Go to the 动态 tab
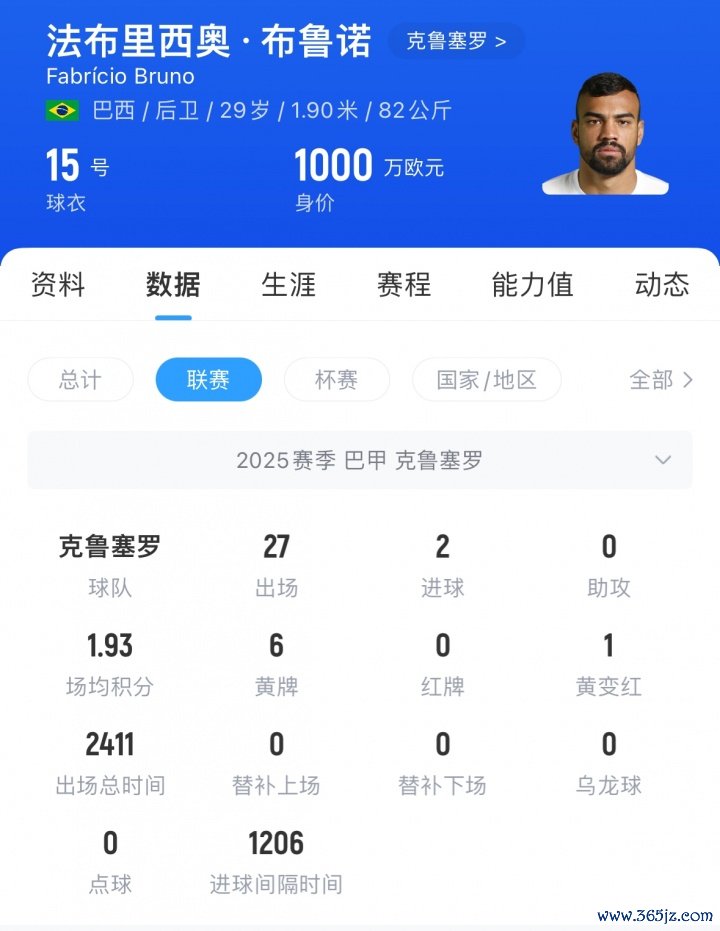720x931 pixels. click(x=661, y=285)
